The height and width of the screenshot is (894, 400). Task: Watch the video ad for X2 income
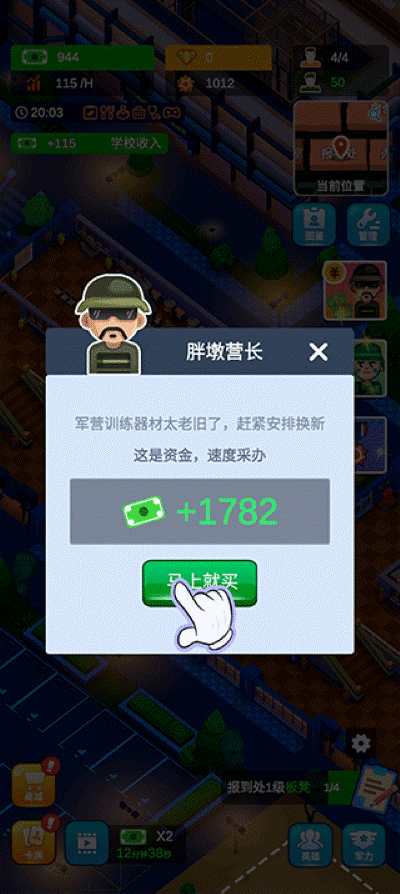tap(87, 842)
